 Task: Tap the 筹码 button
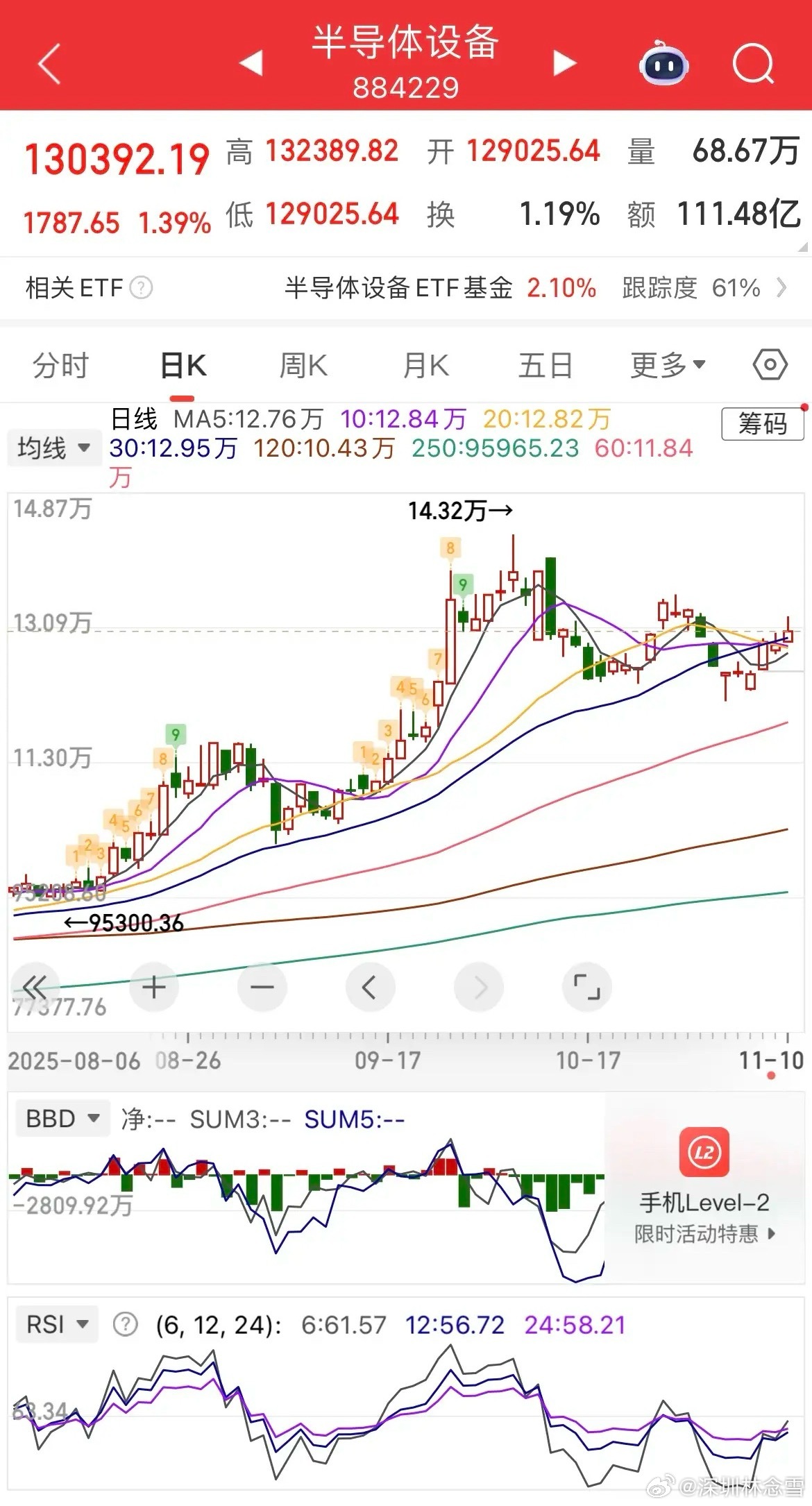[x=762, y=423]
